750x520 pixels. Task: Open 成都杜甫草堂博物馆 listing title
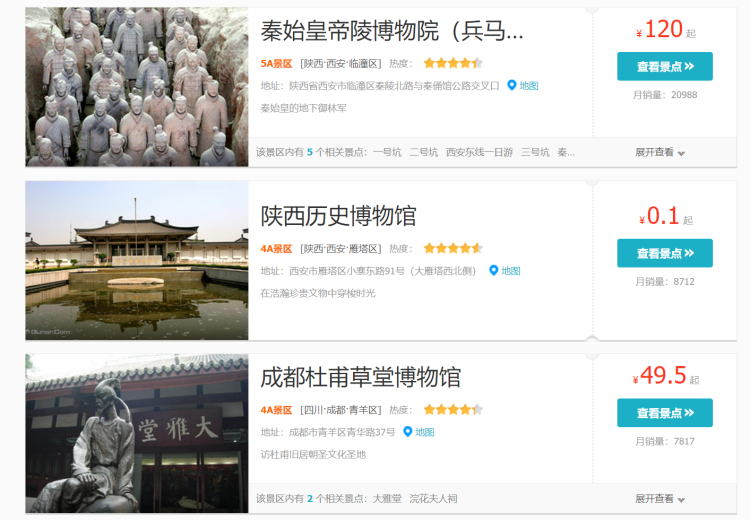coord(360,378)
